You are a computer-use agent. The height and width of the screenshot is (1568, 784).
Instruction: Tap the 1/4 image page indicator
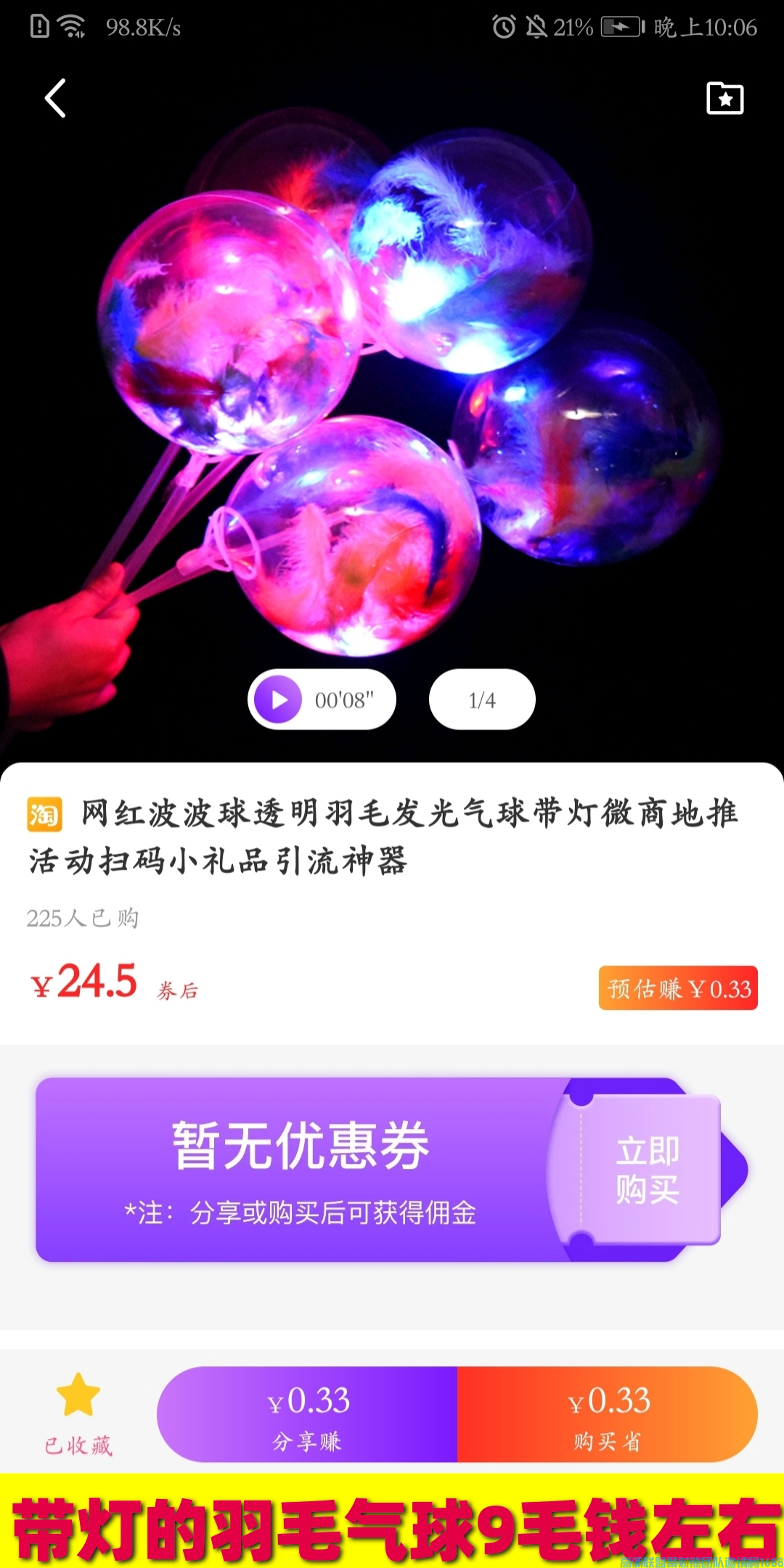(482, 699)
